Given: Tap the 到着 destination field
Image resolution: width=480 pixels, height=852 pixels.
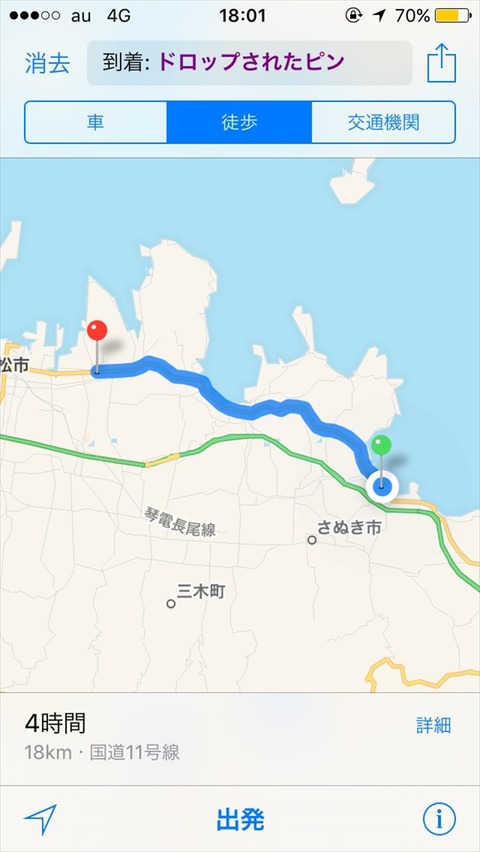Looking at the screenshot, I should click(250, 63).
